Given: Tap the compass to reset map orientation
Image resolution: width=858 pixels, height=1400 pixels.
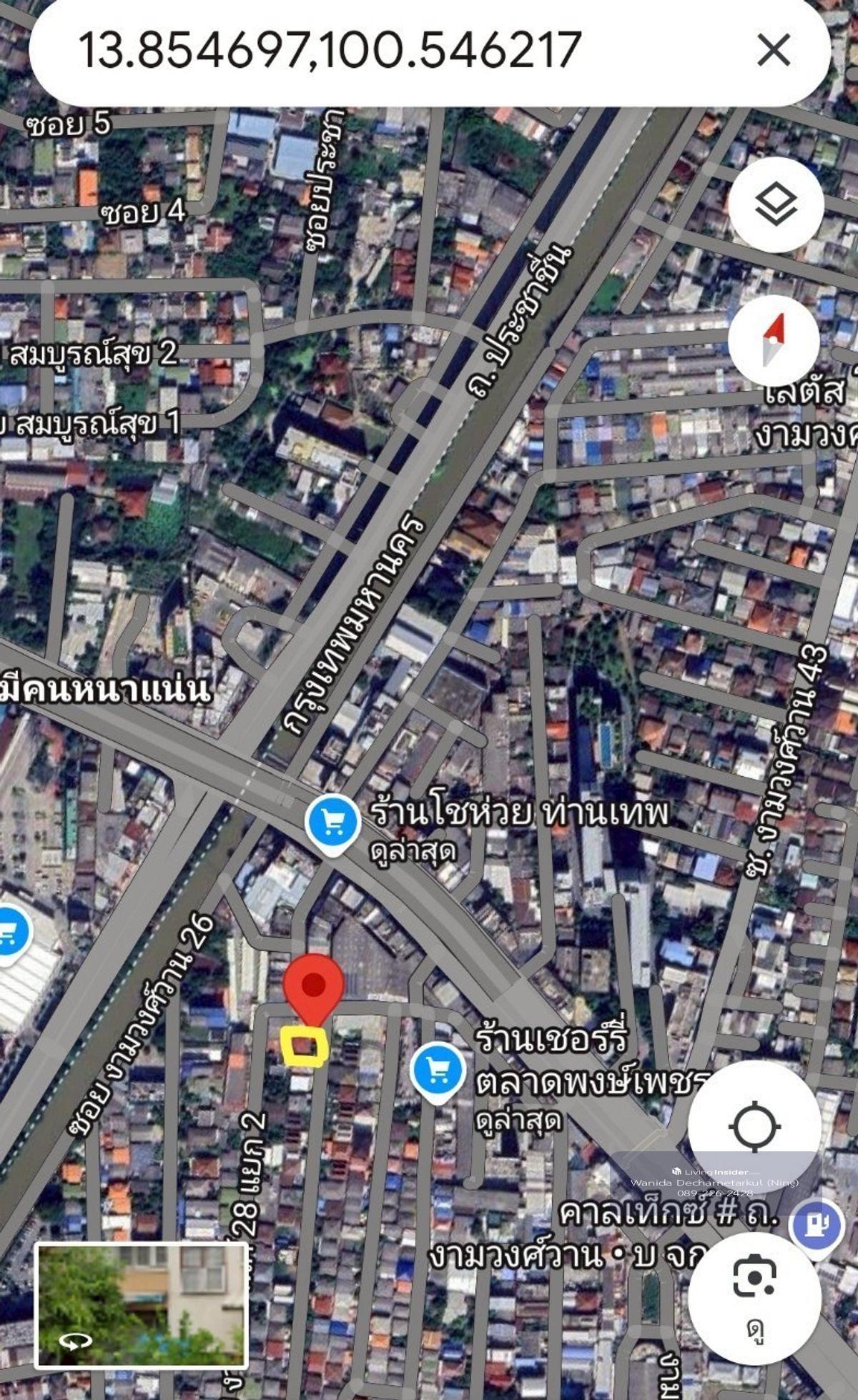Looking at the screenshot, I should coord(774,340).
